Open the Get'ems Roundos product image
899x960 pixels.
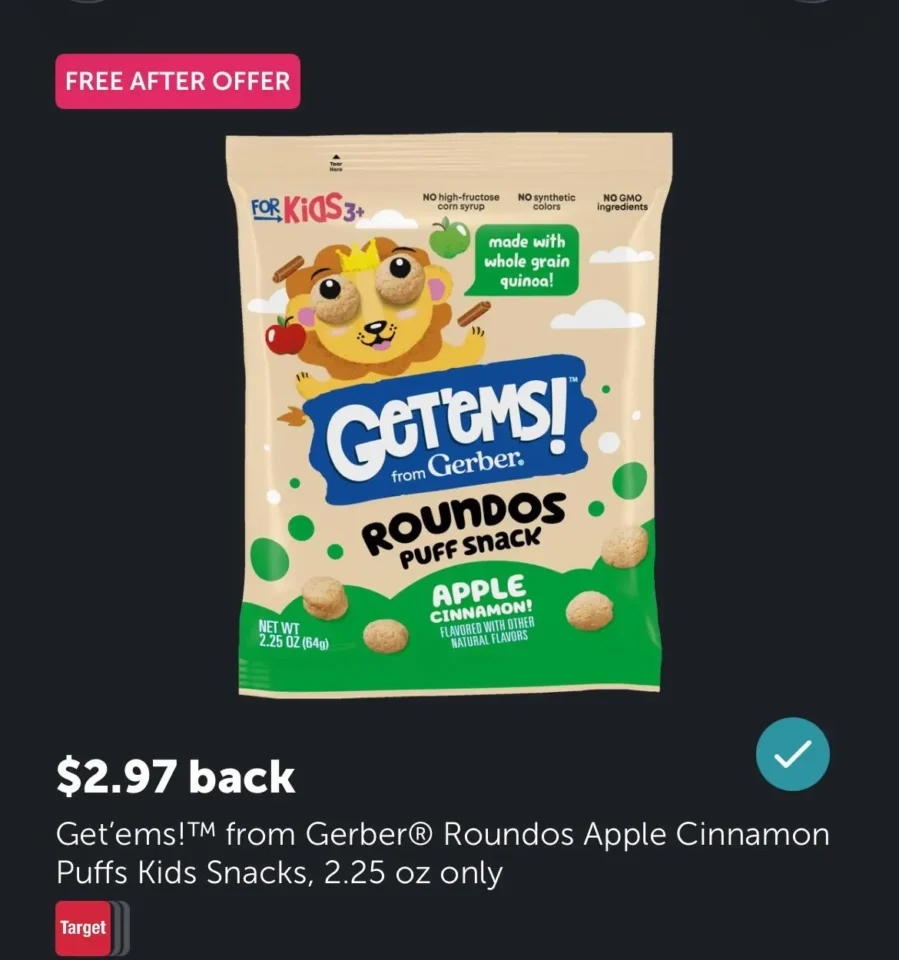point(449,414)
